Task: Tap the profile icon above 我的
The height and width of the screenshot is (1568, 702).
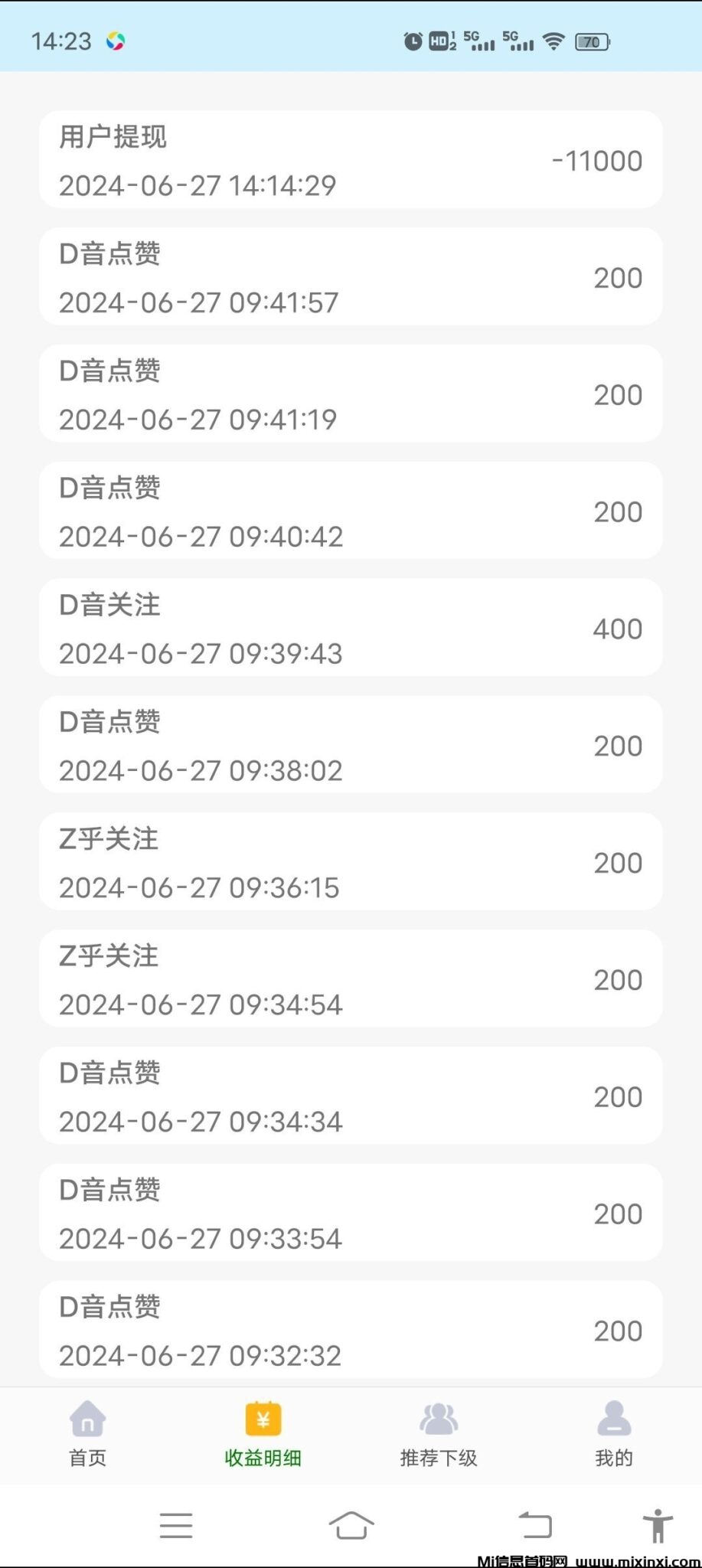Action: click(612, 1419)
